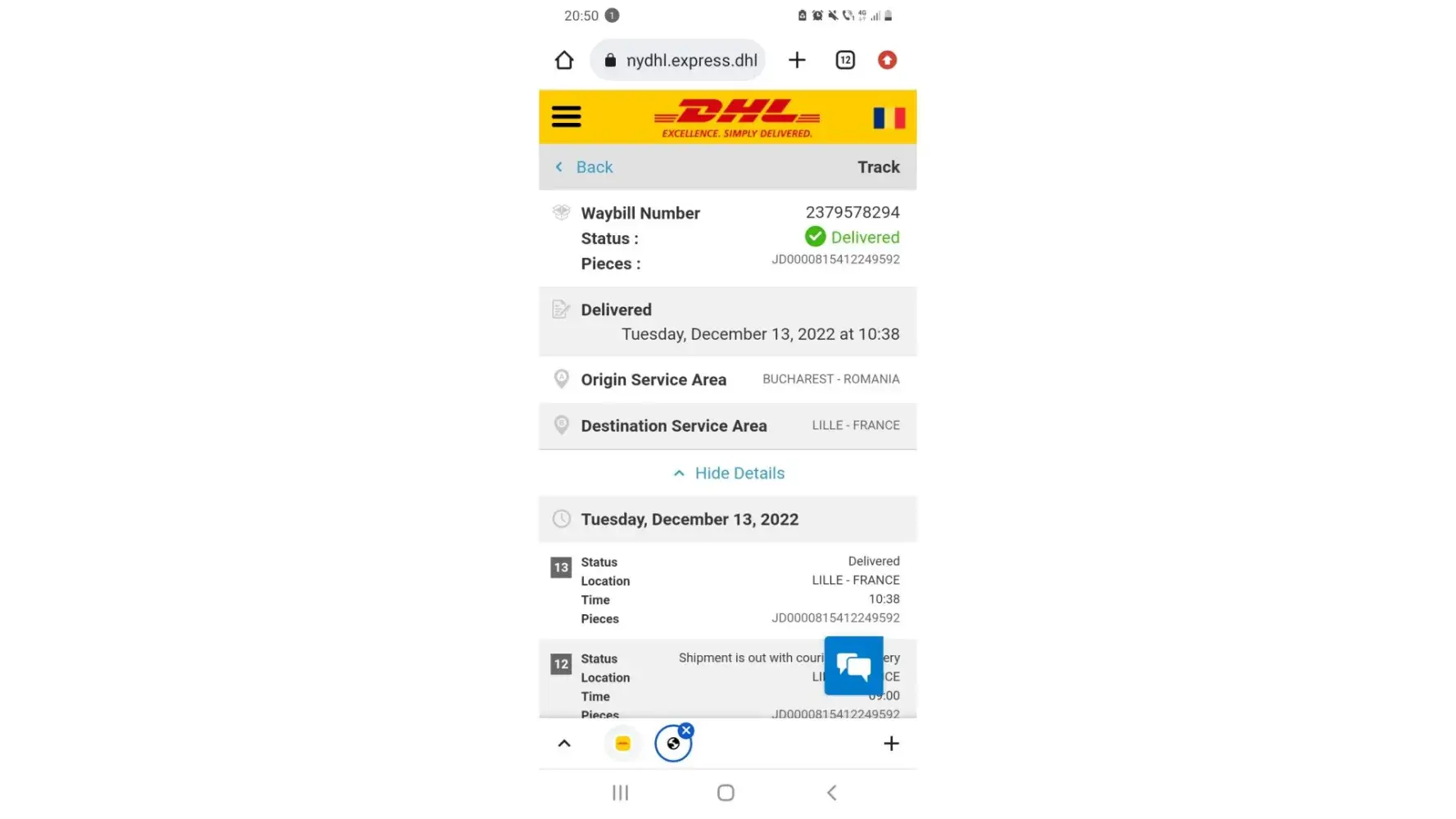Image resolution: width=1456 pixels, height=819 pixels.
Task: Change country via the Romania flag
Action: click(x=889, y=118)
